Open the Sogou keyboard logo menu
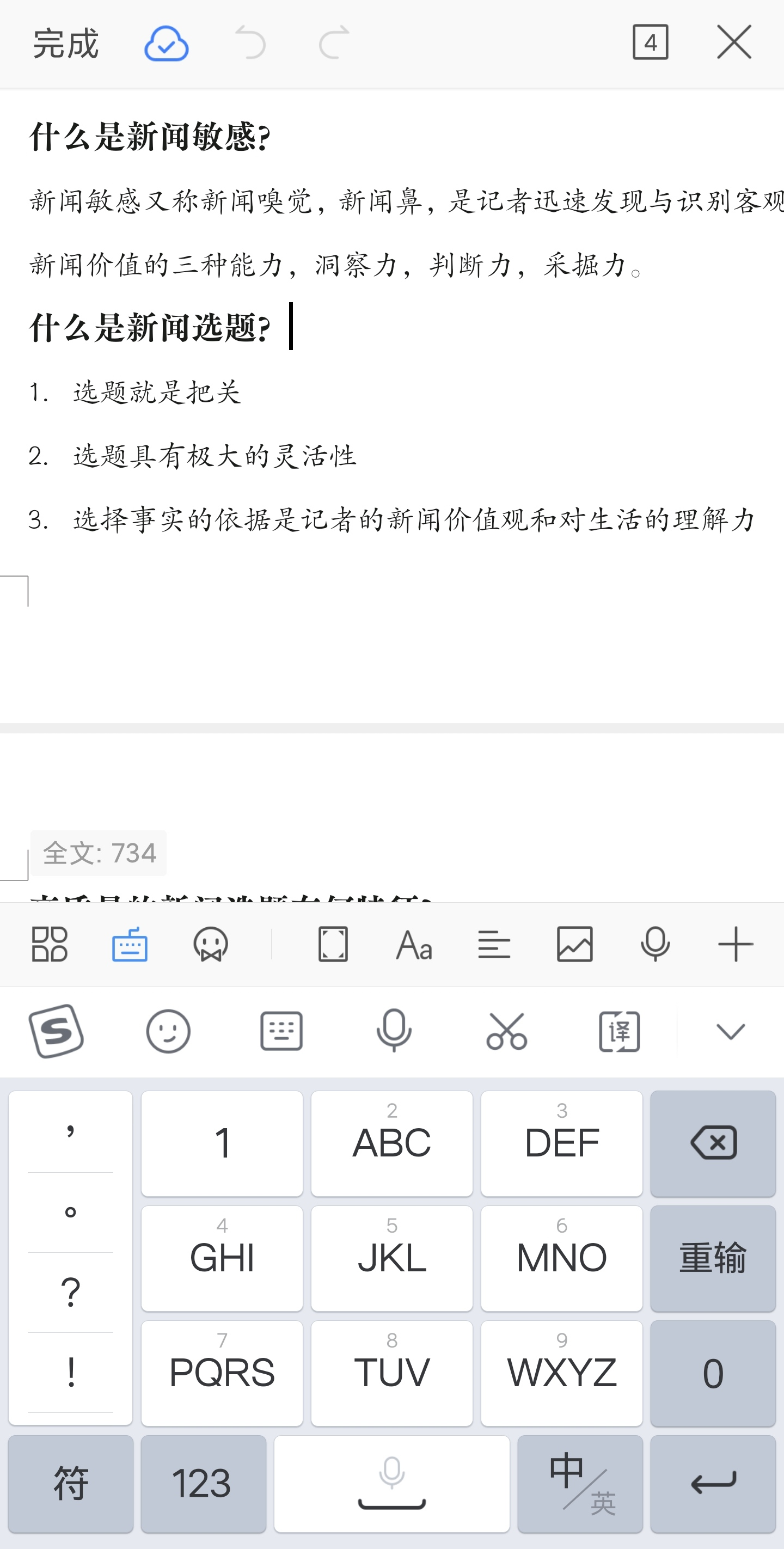Viewport: 784px width, 1549px height. (x=56, y=1031)
